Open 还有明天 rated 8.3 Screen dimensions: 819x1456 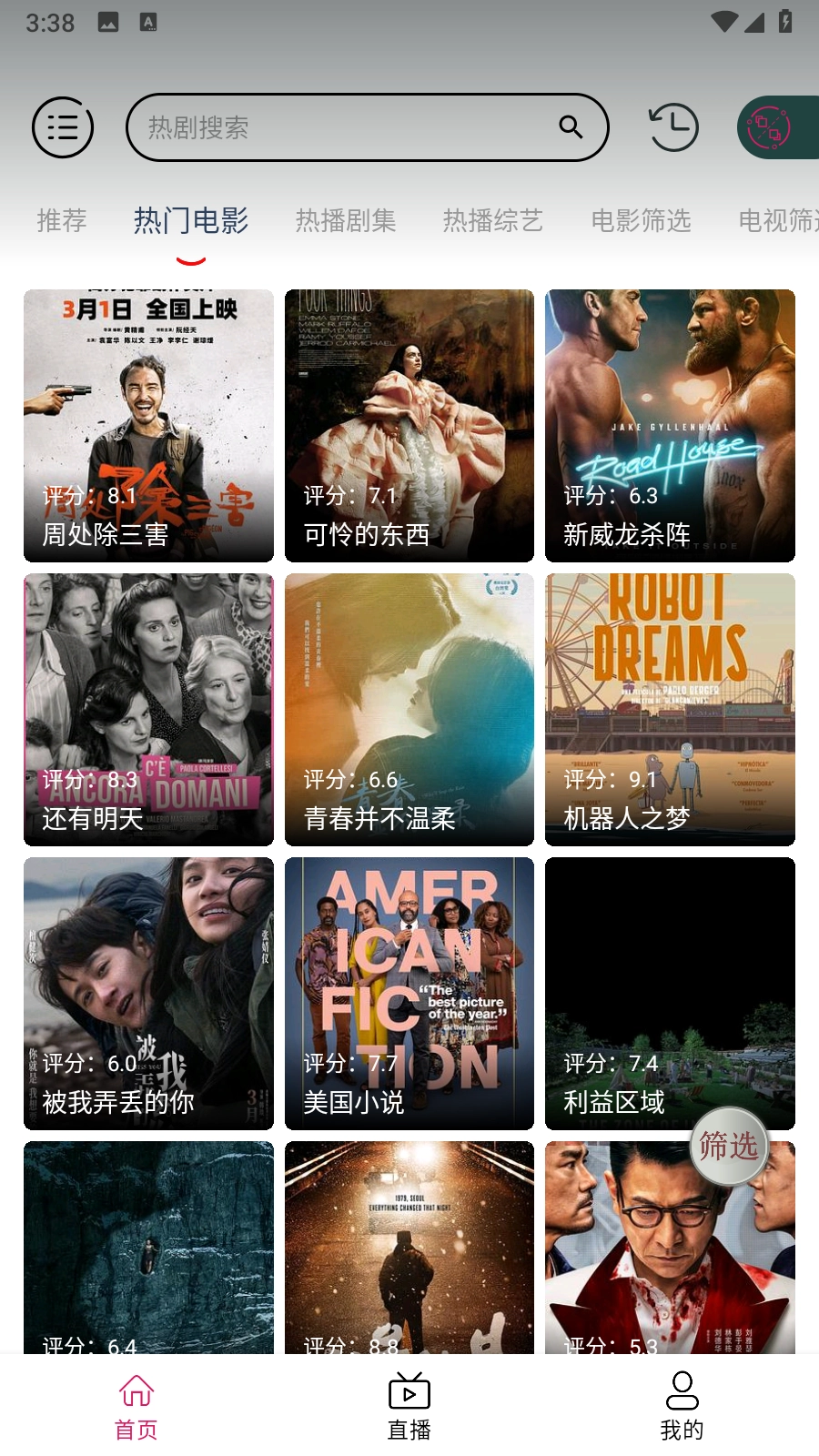click(147, 710)
